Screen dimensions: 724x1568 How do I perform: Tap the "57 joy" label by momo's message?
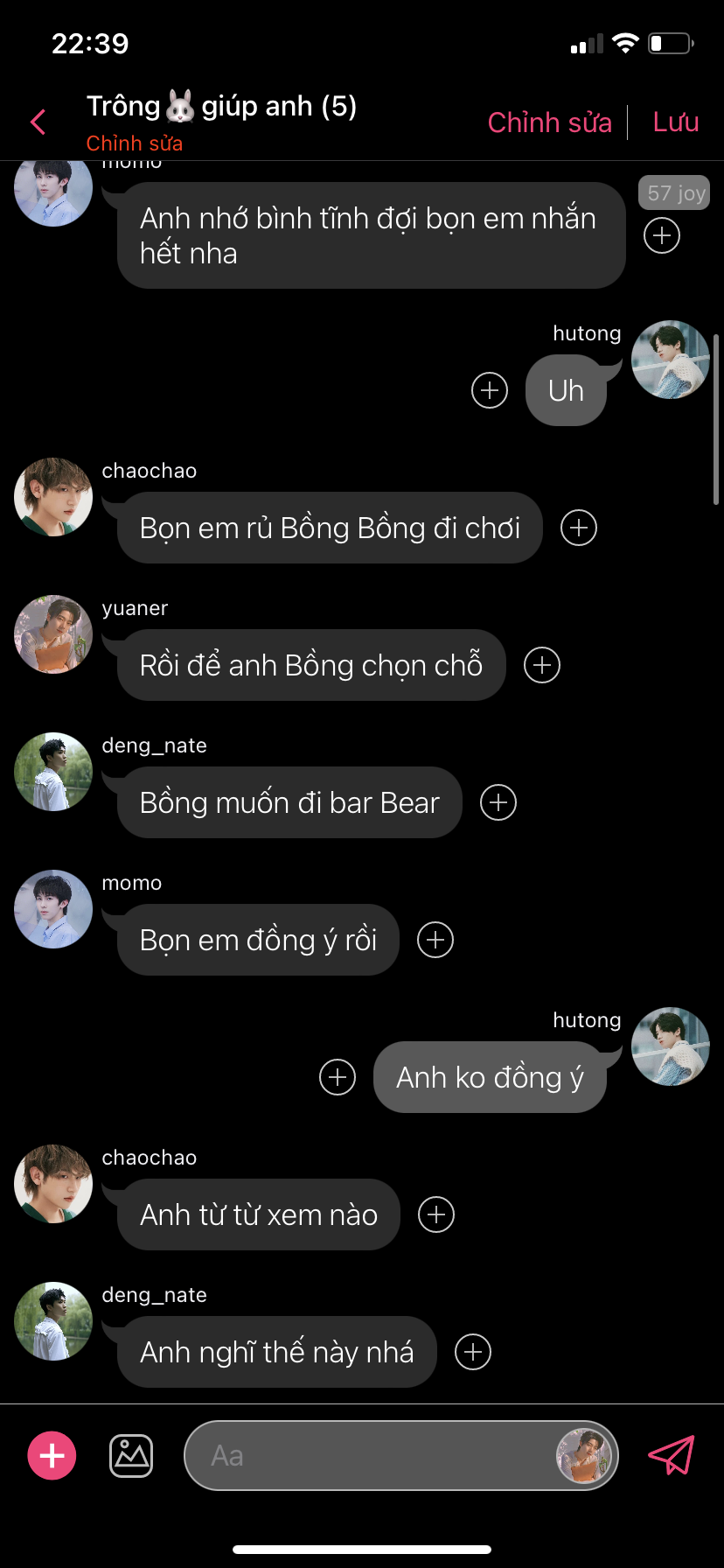point(674,193)
